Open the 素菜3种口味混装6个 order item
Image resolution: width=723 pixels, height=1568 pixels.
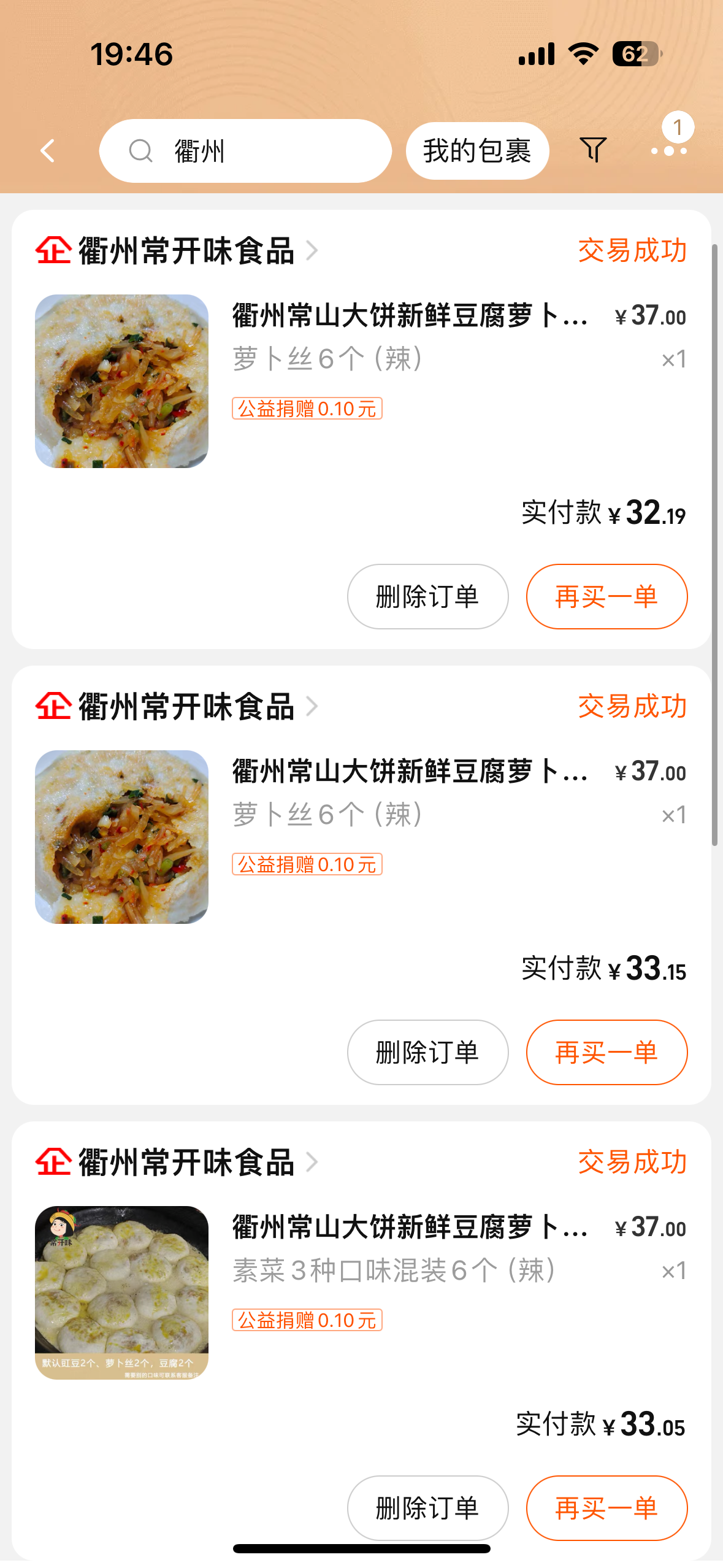point(392,1270)
